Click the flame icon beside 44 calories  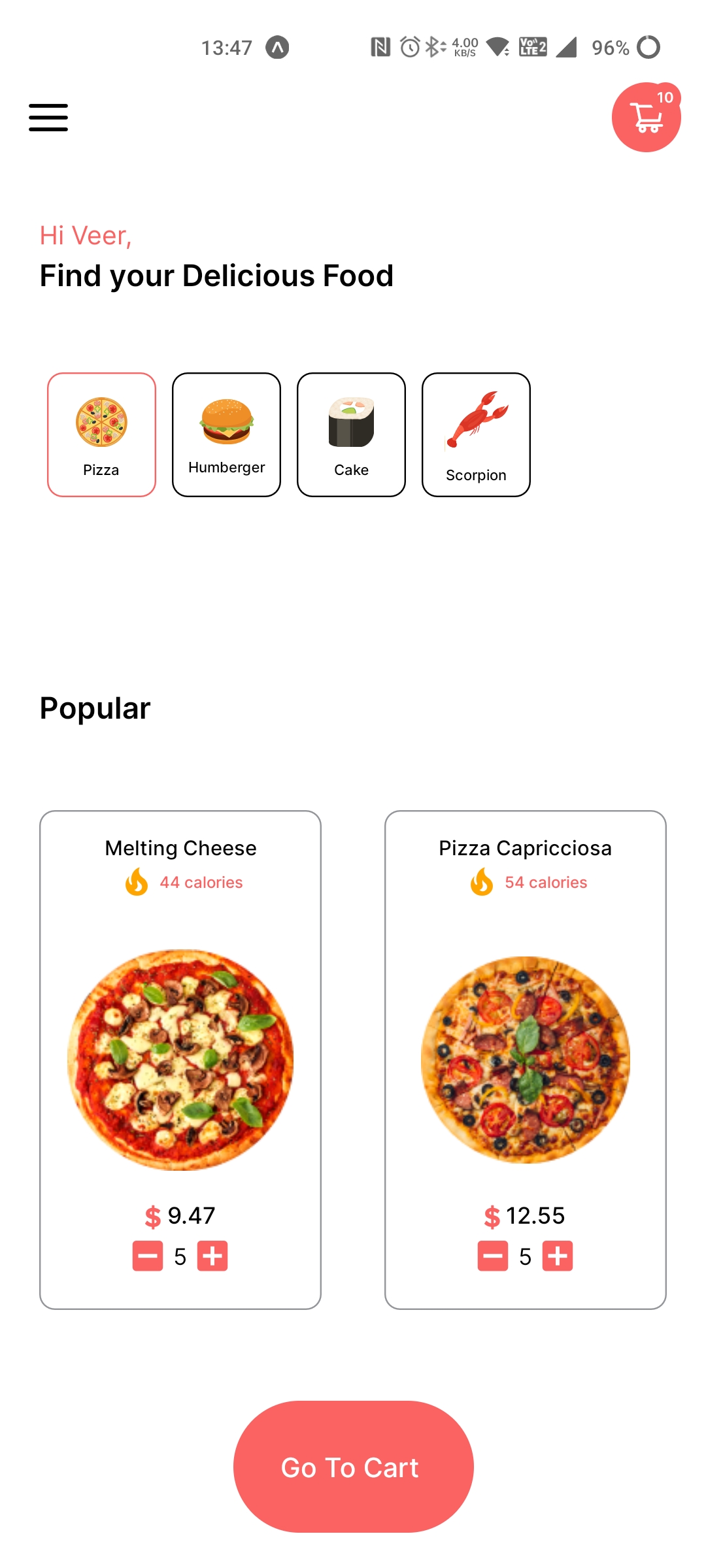point(137,883)
